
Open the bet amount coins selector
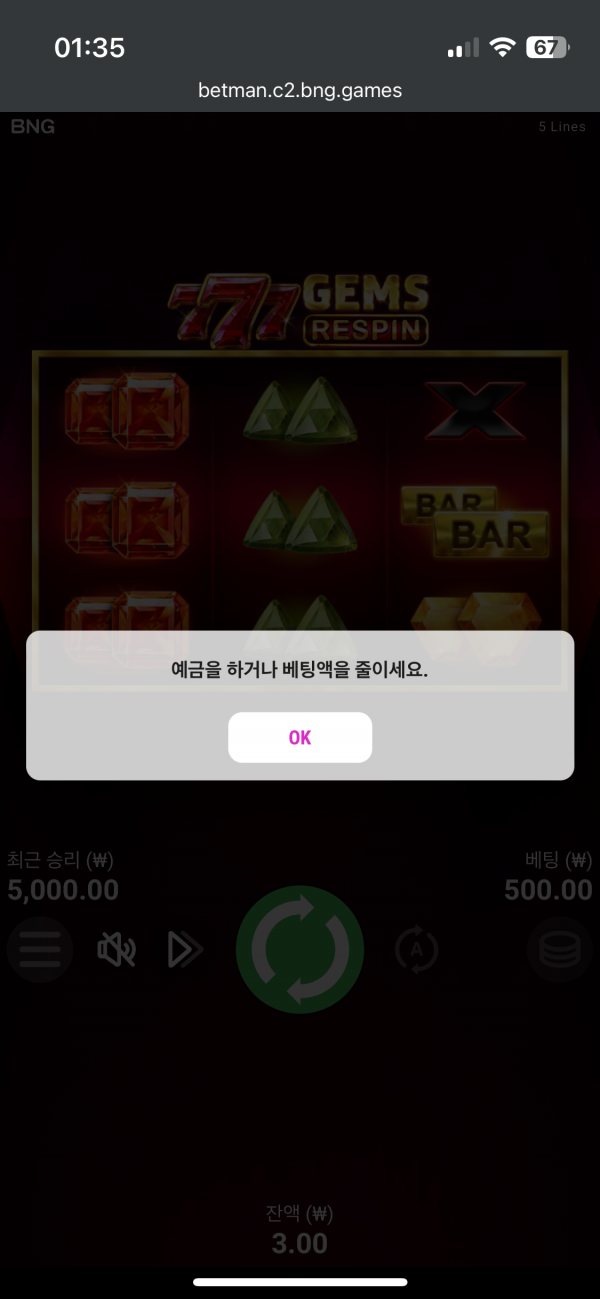[559, 949]
